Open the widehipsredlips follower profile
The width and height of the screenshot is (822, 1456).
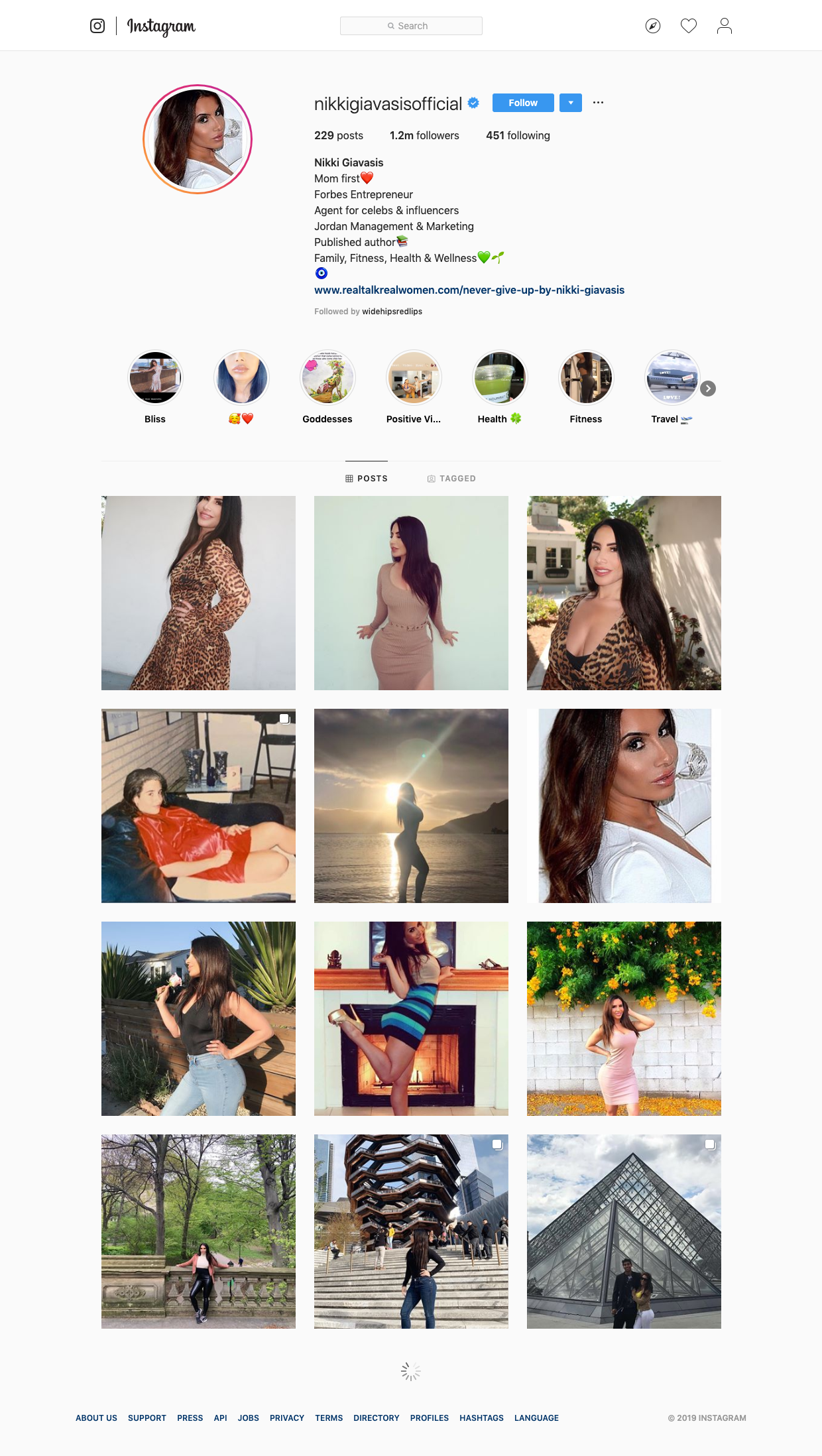click(x=392, y=312)
